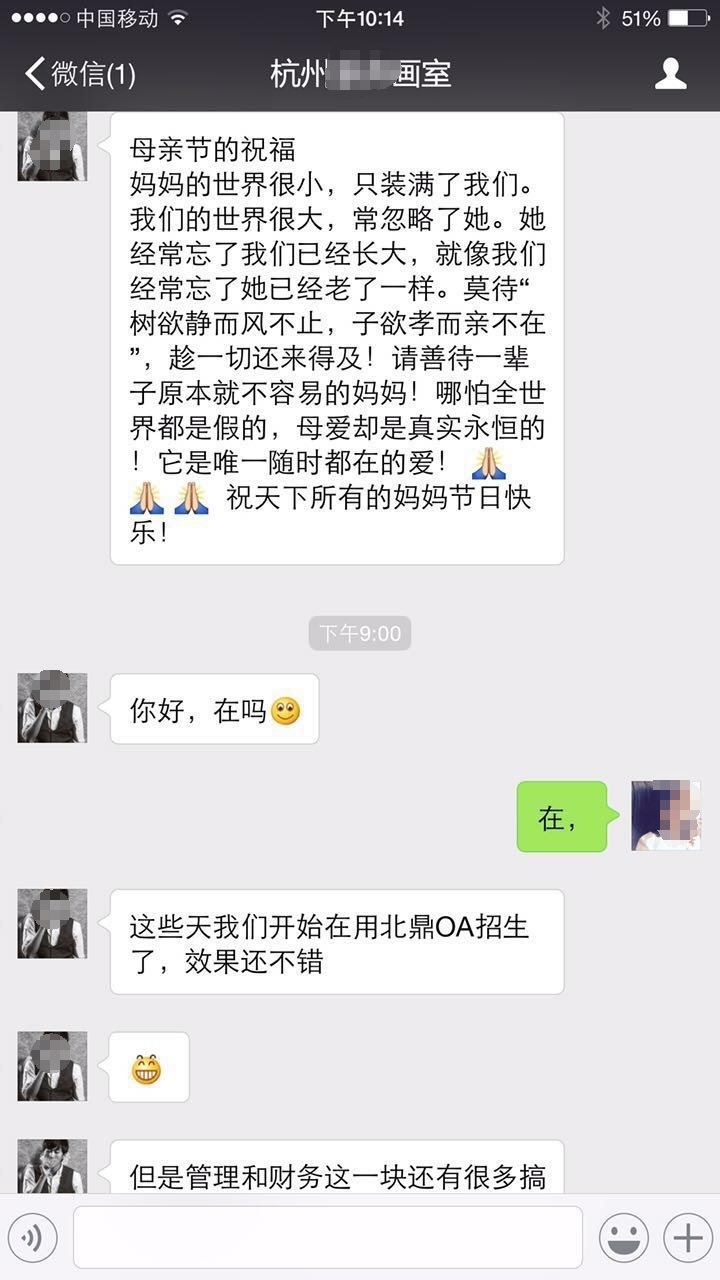720x1280 pixels.
Task: Focus the message text field
Action: [328, 1238]
